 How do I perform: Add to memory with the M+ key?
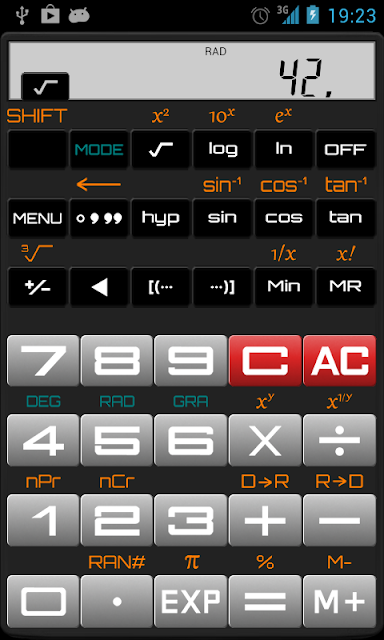click(340, 601)
